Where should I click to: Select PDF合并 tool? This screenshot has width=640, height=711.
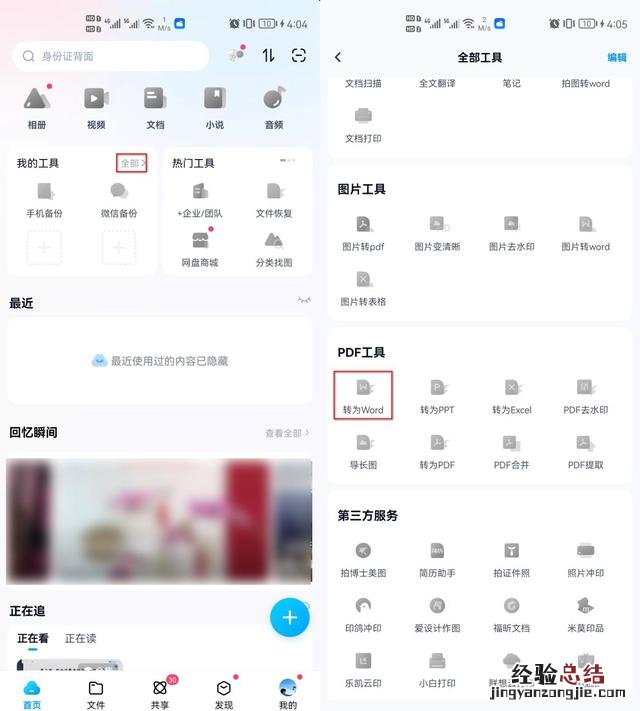pos(511,449)
